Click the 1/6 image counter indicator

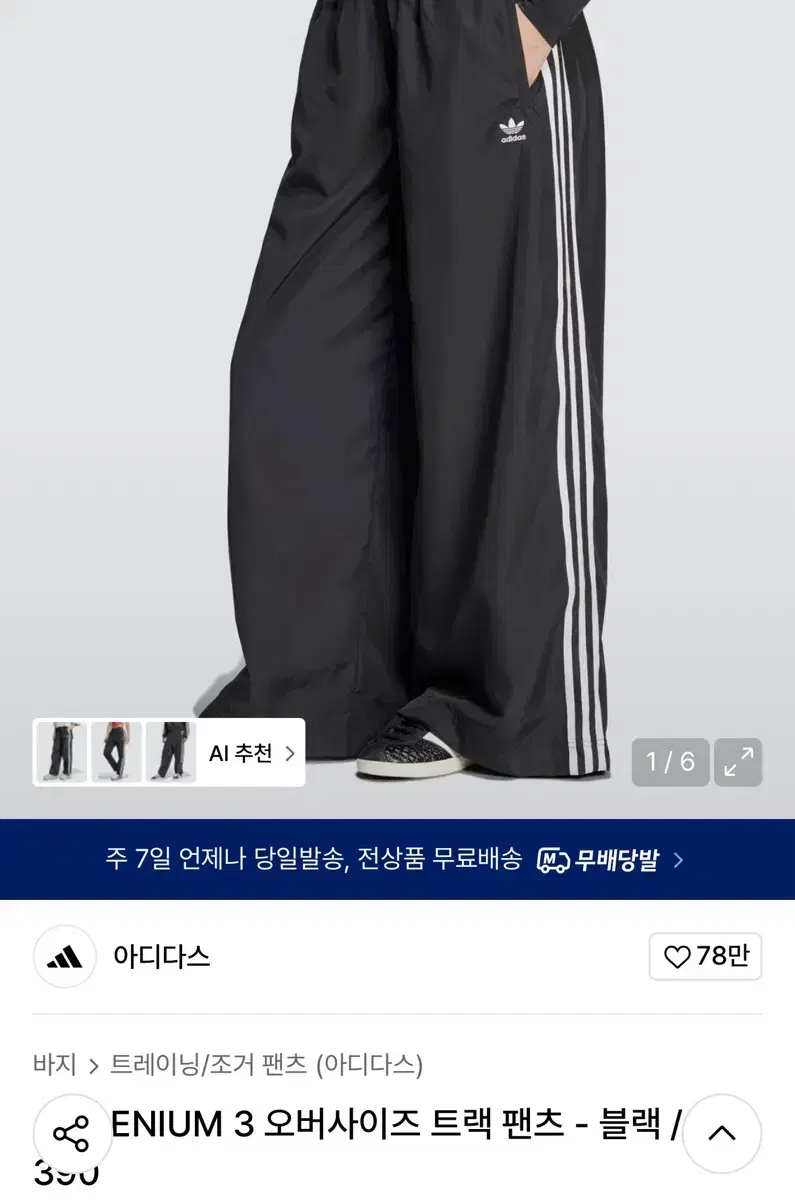pyautogui.click(x=670, y=762)
